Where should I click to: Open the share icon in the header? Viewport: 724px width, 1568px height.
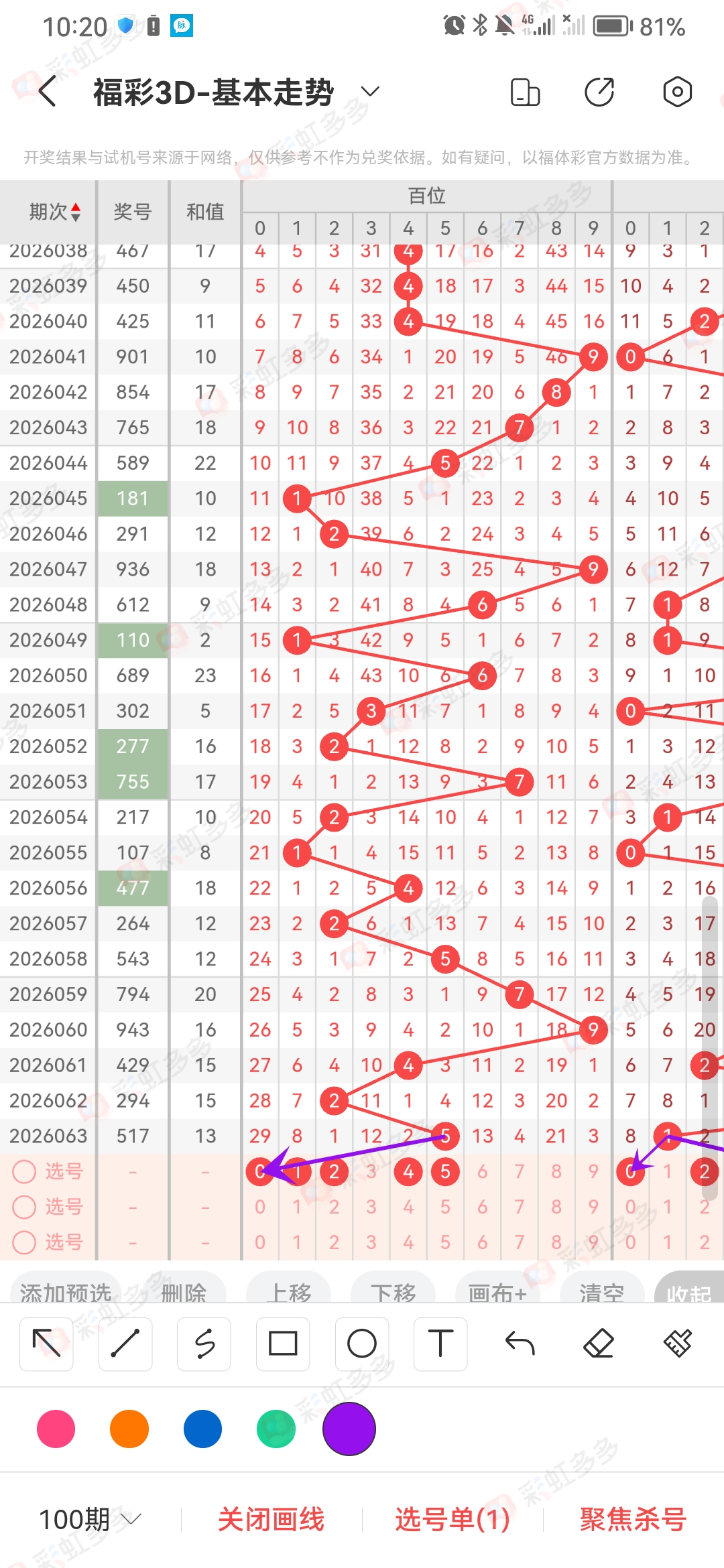tap(599, 92)
